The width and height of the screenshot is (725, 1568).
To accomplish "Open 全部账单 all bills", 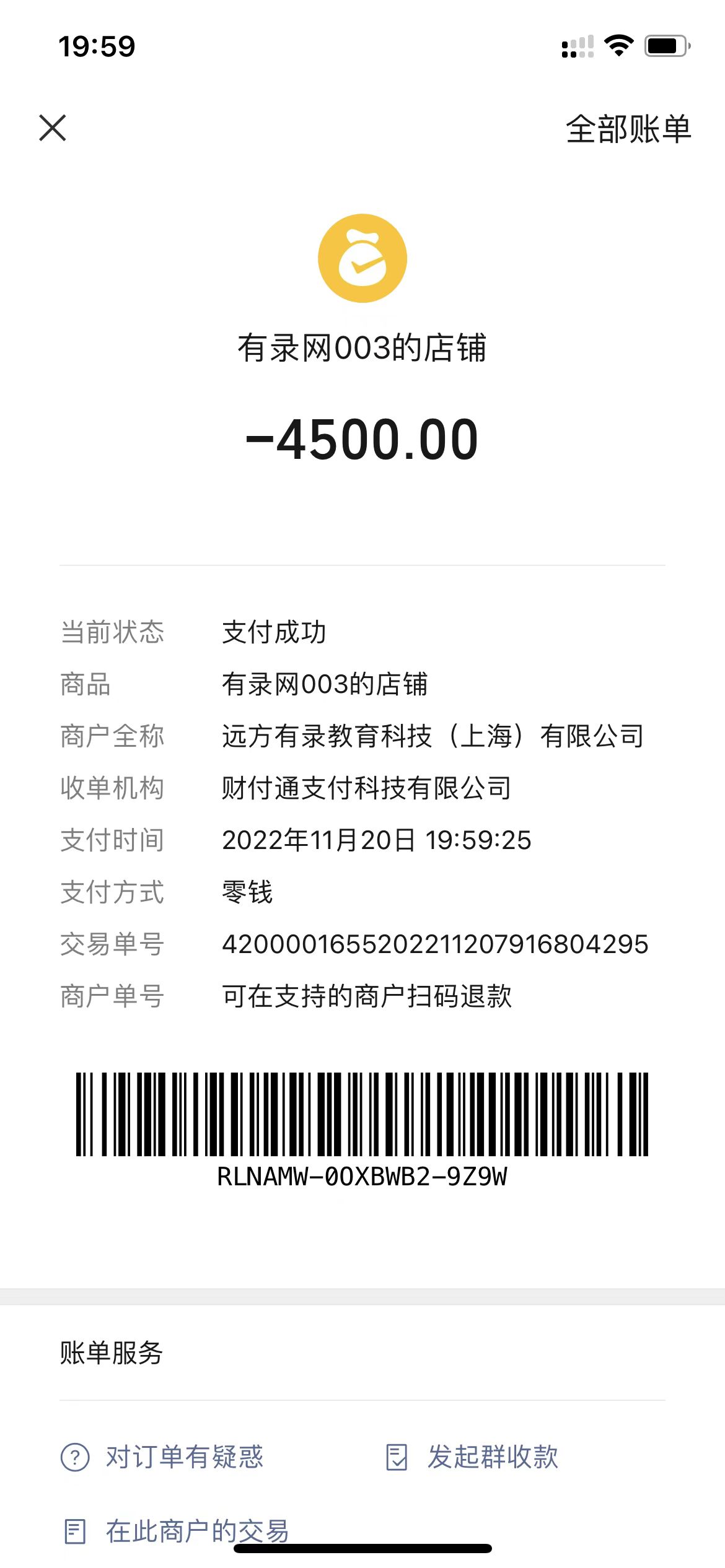I will (628, 129).
